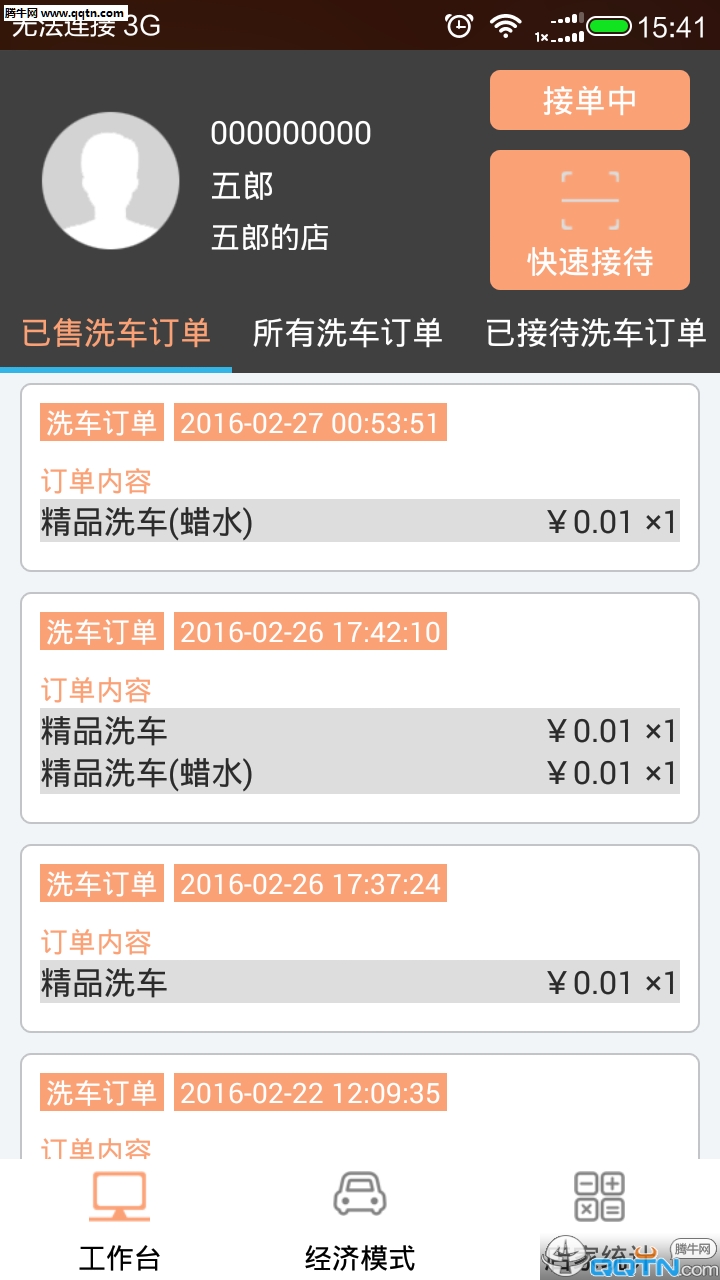The image size is (720, 1280).
Task: Switch to 已售洗车订单 tab
Action: pos(116,333)
